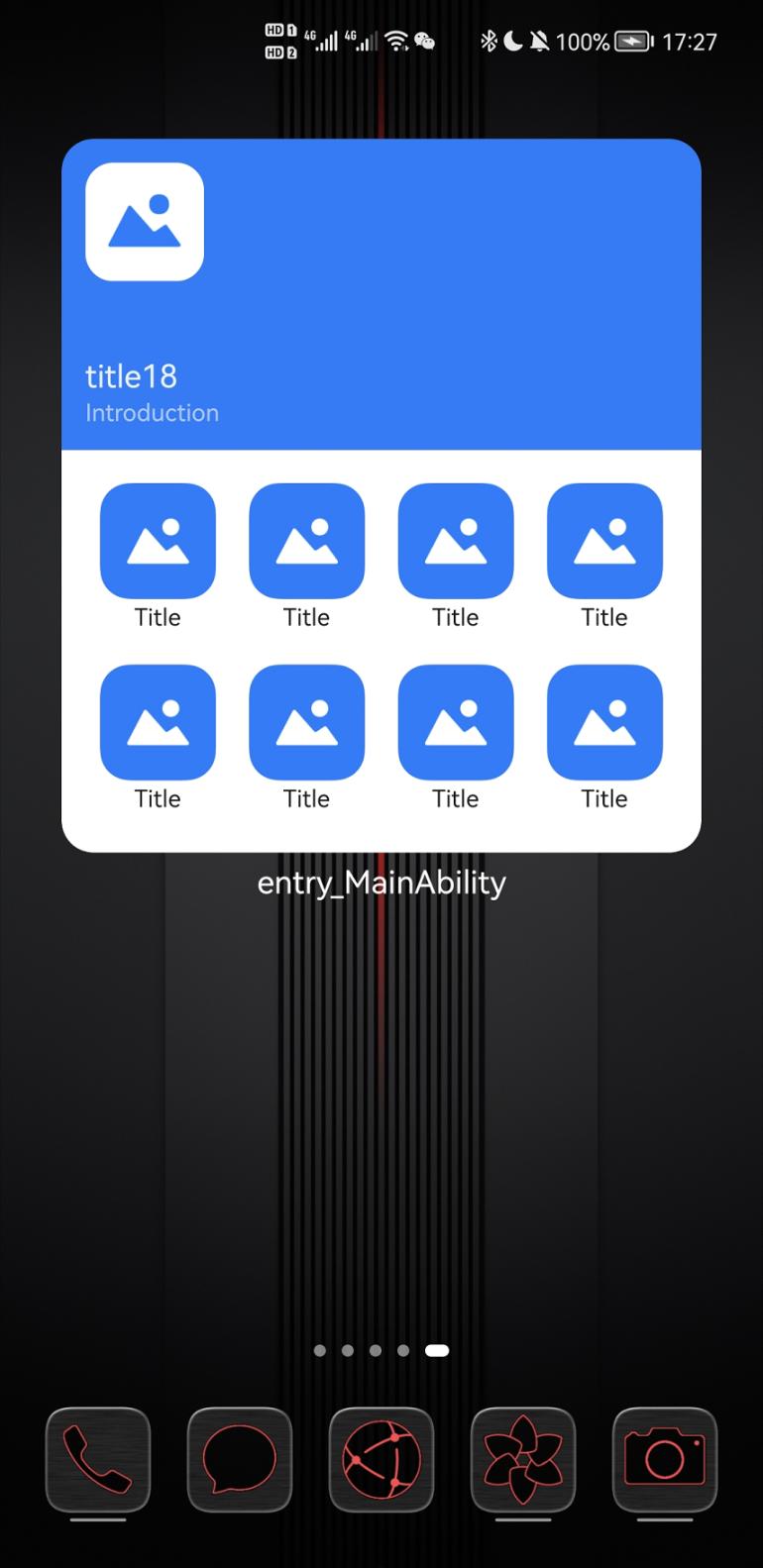Viewport: 763px width, 1568px height.
Task: Tap the last Title icon in the bottom row
Action: pyautogui.click(x=603, y=722)
